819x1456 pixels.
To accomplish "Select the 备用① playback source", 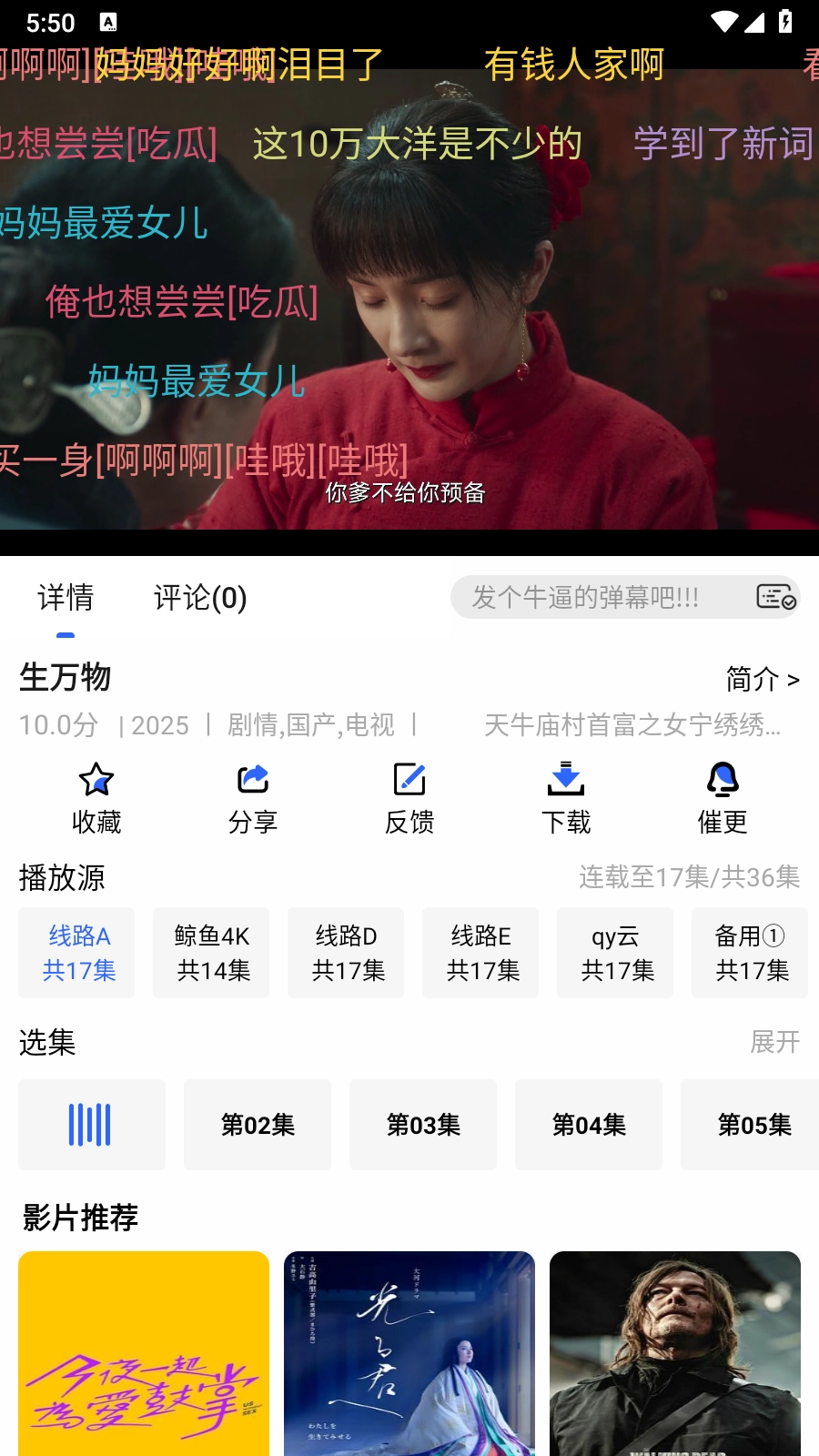I will coord(750,953).
